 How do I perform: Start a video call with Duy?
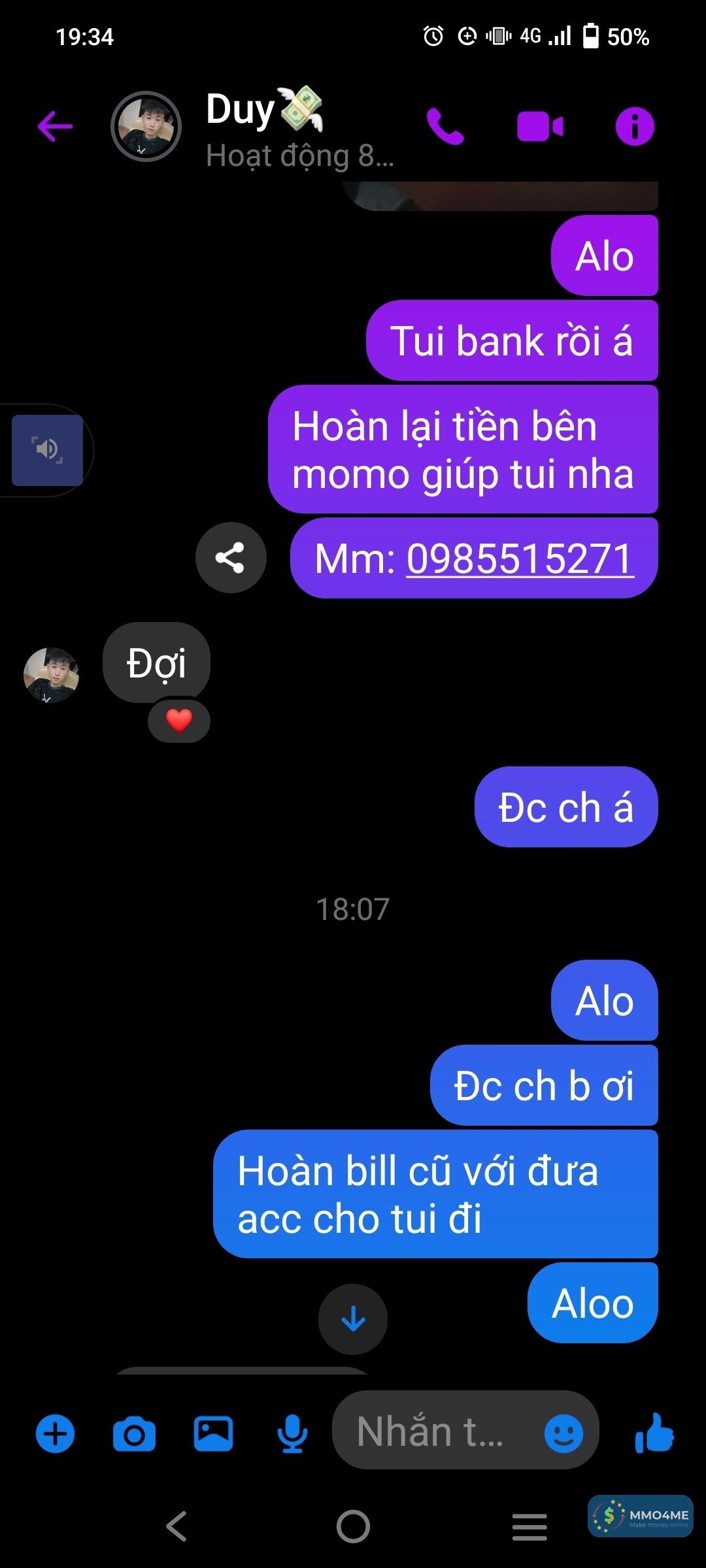[539, 126]
